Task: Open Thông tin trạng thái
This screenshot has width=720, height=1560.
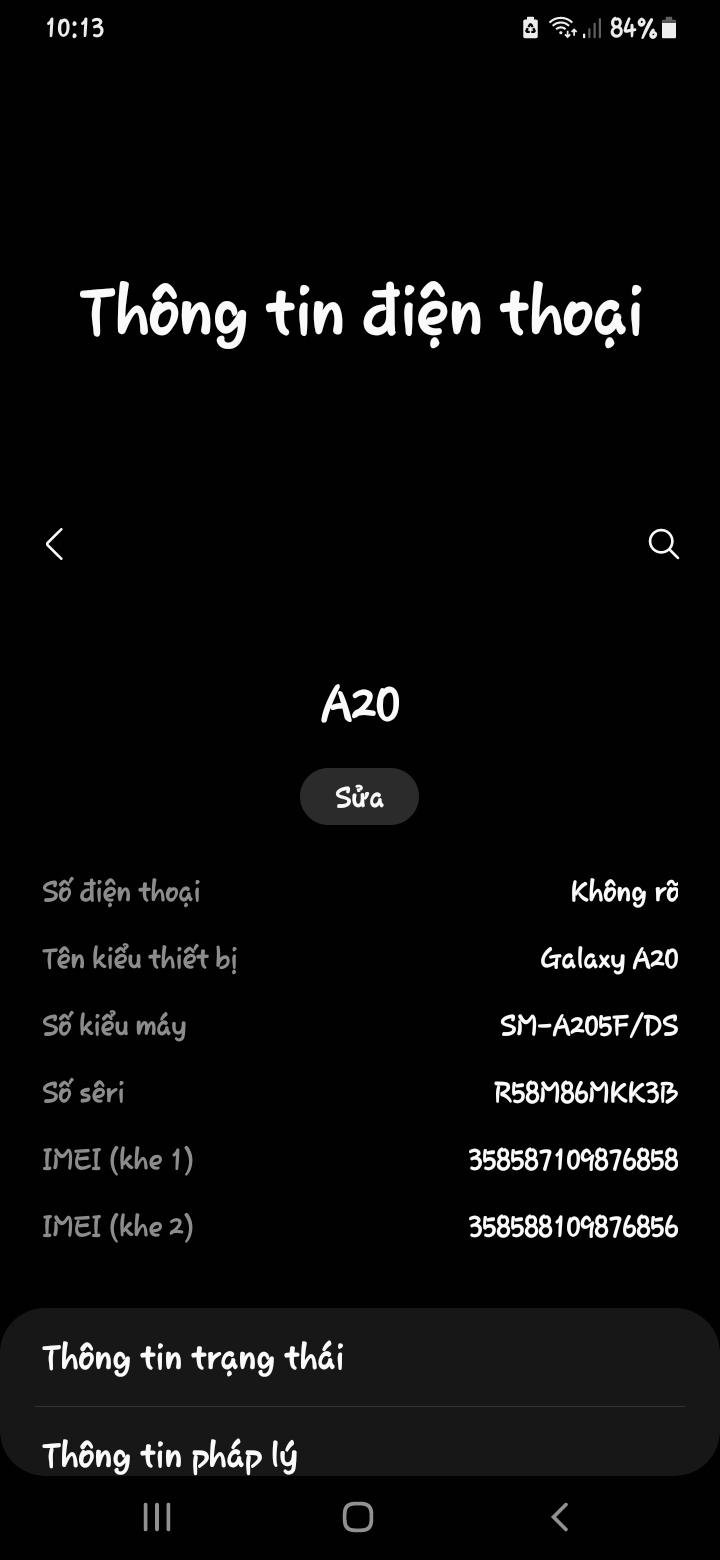Action: click(360, 1358)
